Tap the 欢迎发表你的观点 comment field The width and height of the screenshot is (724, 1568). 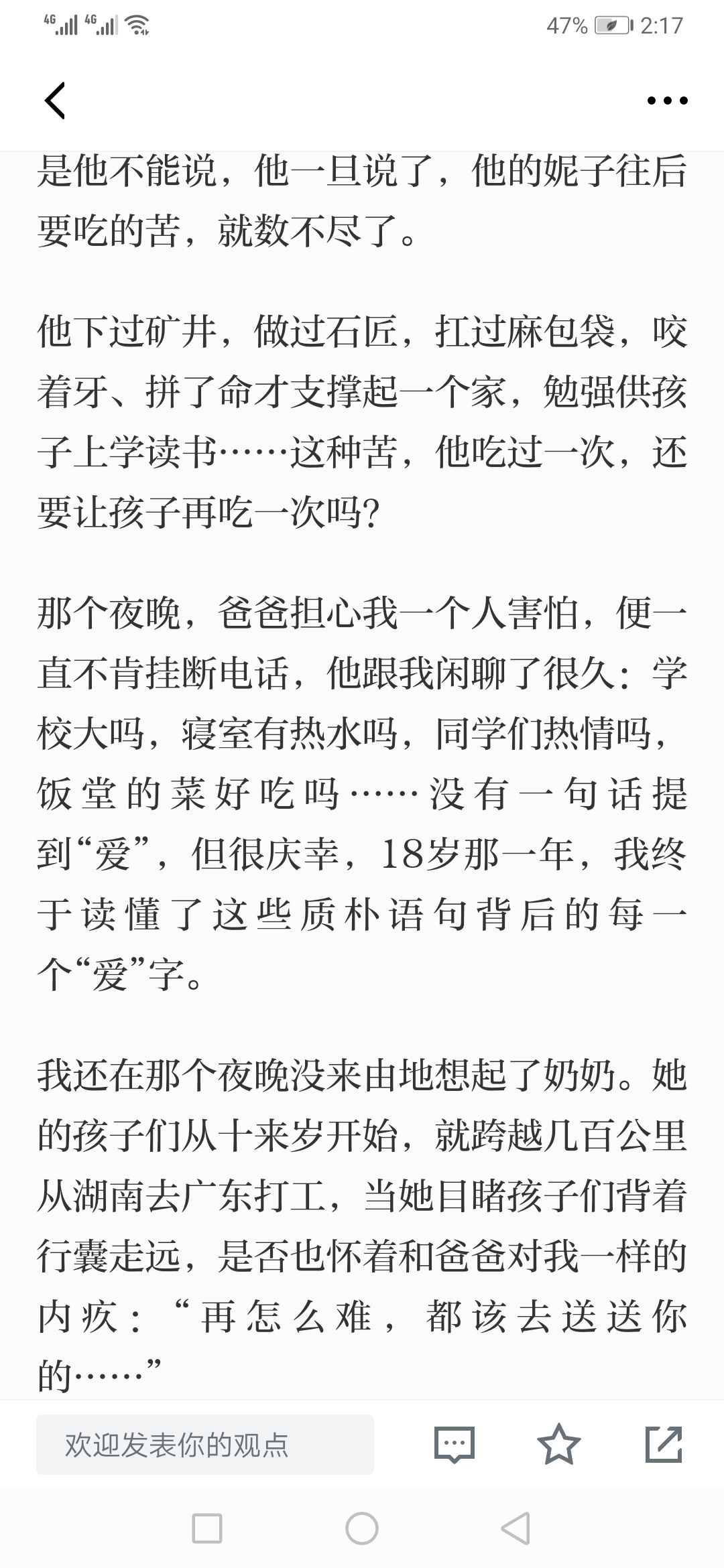tap(205, 1445)
